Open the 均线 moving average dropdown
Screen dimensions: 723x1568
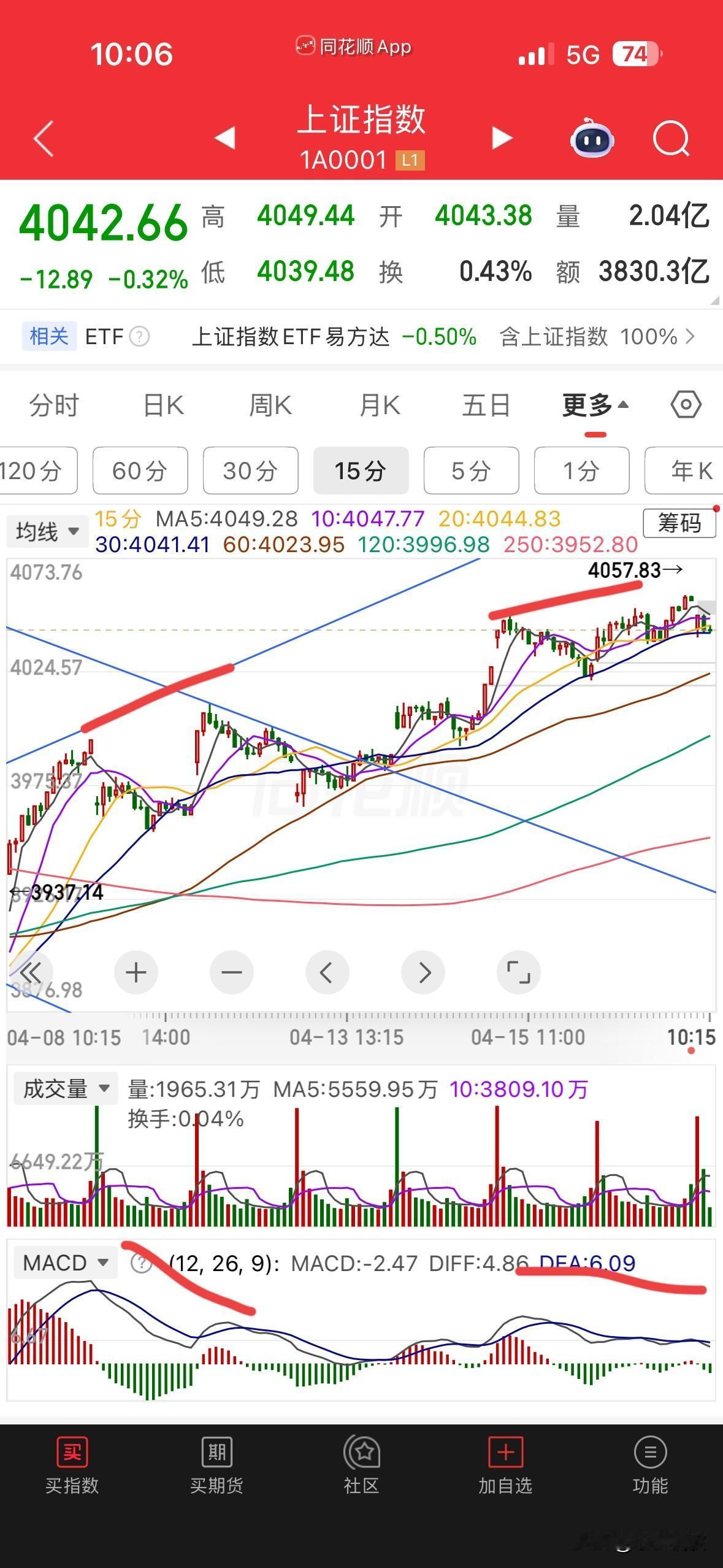tap(46, 531)
